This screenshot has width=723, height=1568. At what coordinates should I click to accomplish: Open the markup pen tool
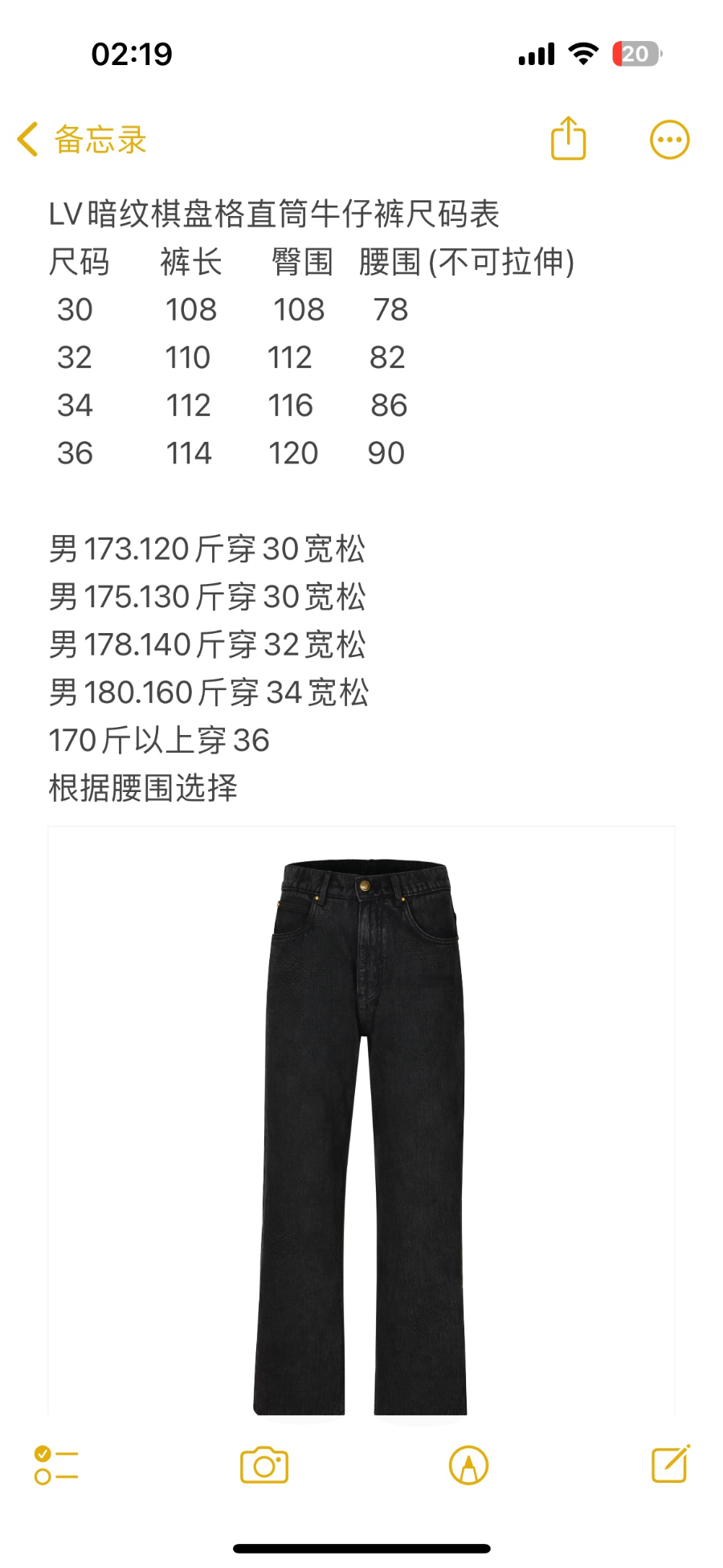point(468,1465)
